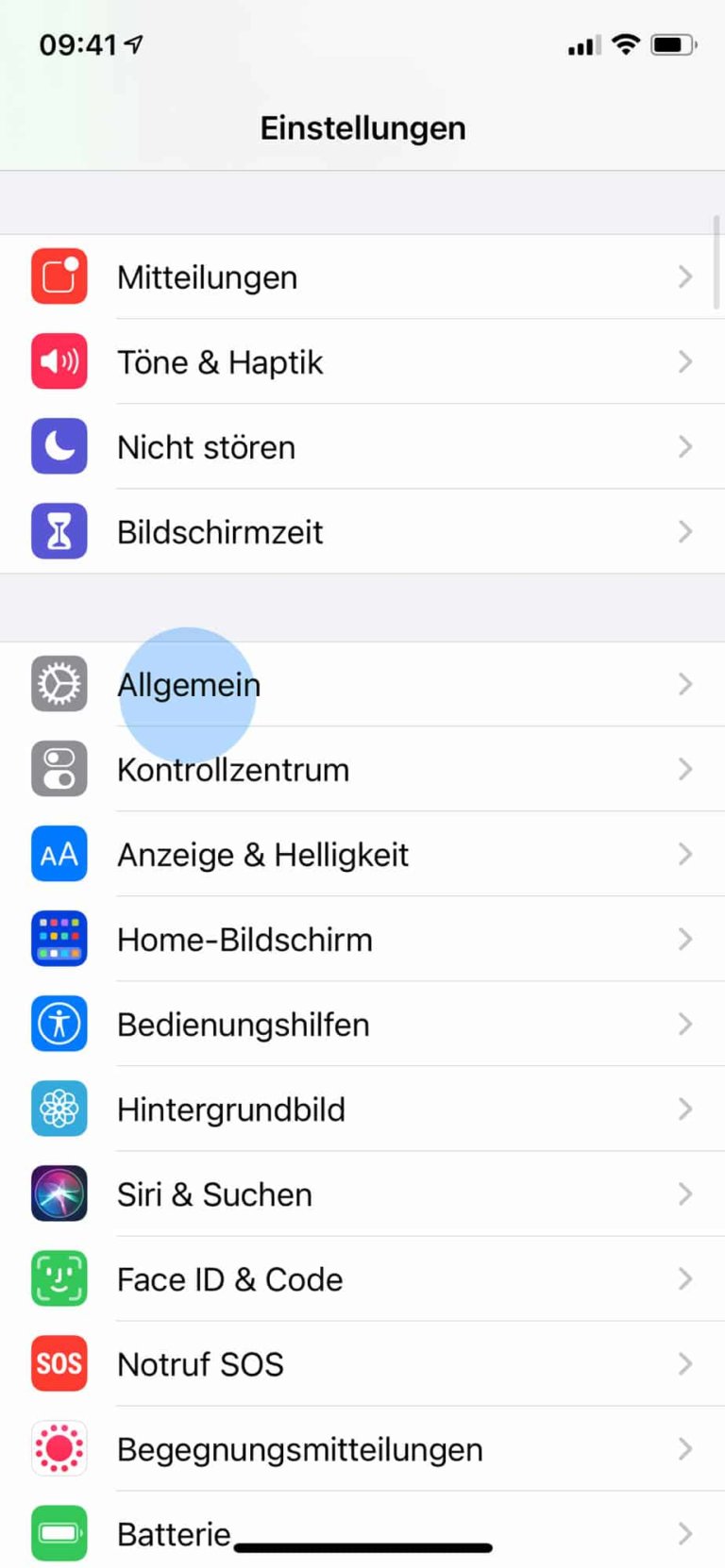Screen dimensions: 725x1568
Task: Select the Töne & Haptik speaker icon
Action: (x=59, y=361)
